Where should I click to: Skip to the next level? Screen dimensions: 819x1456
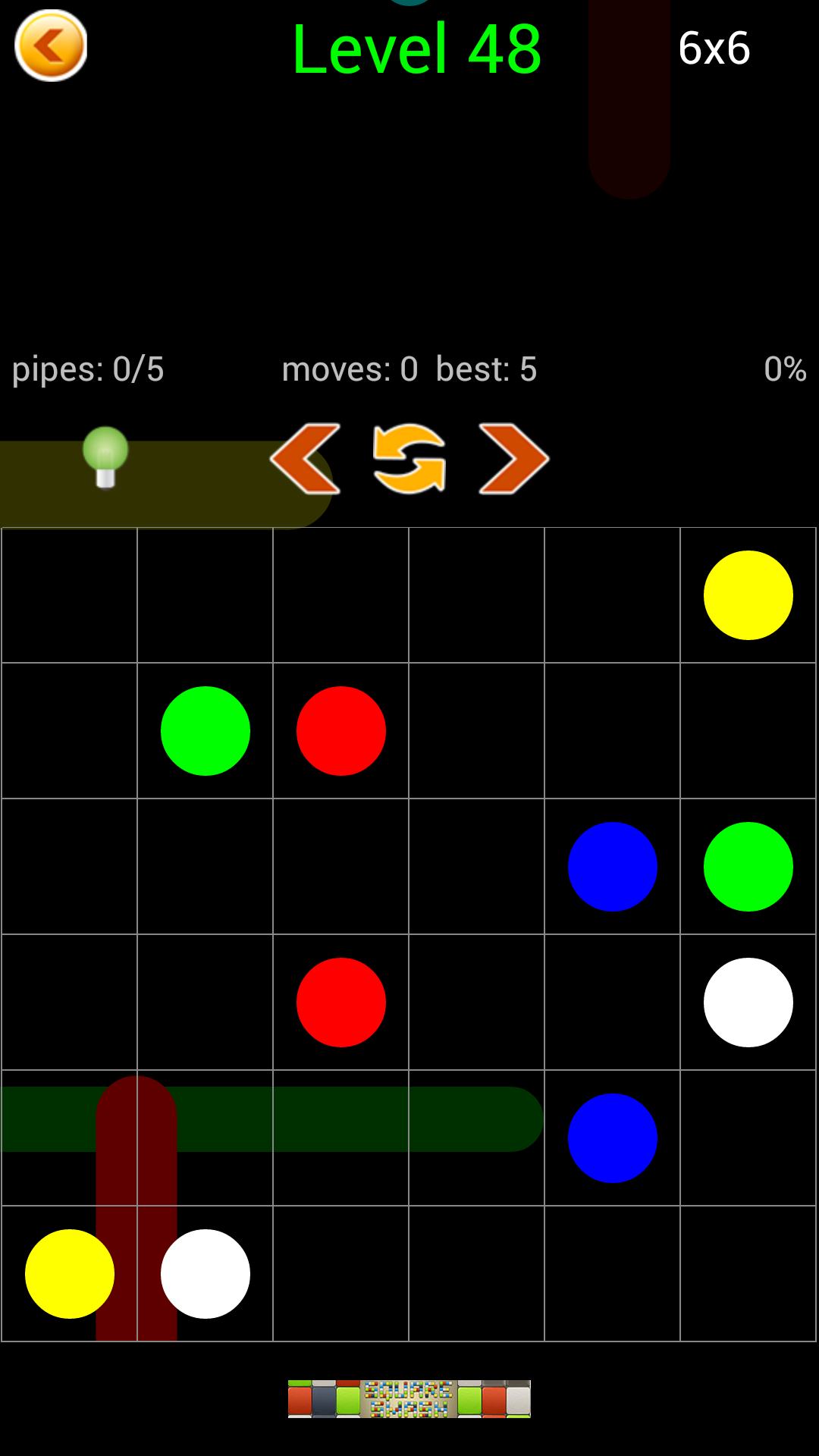[x=513, y=459]
